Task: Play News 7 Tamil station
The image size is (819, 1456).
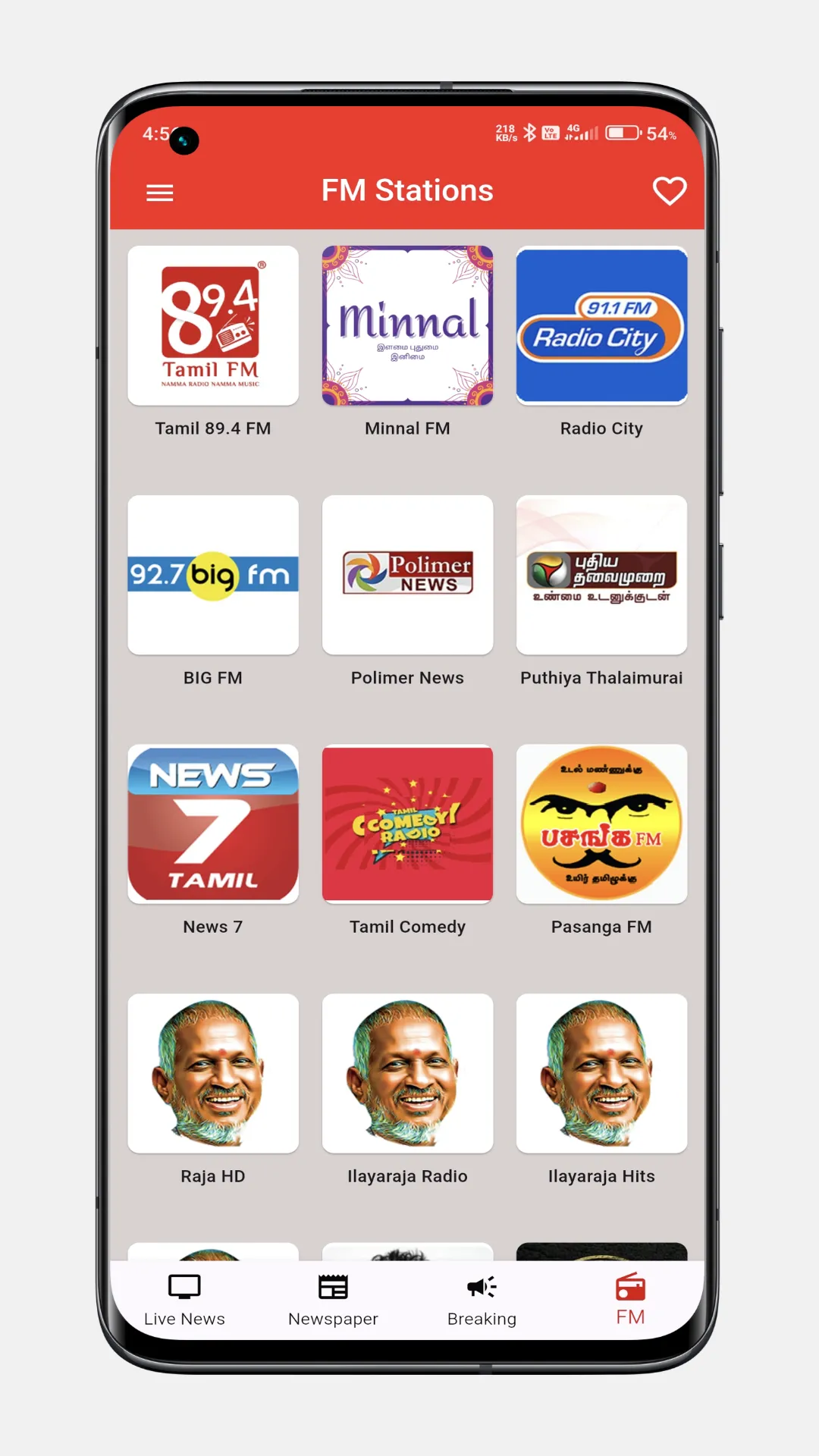Action: [213, 824]
